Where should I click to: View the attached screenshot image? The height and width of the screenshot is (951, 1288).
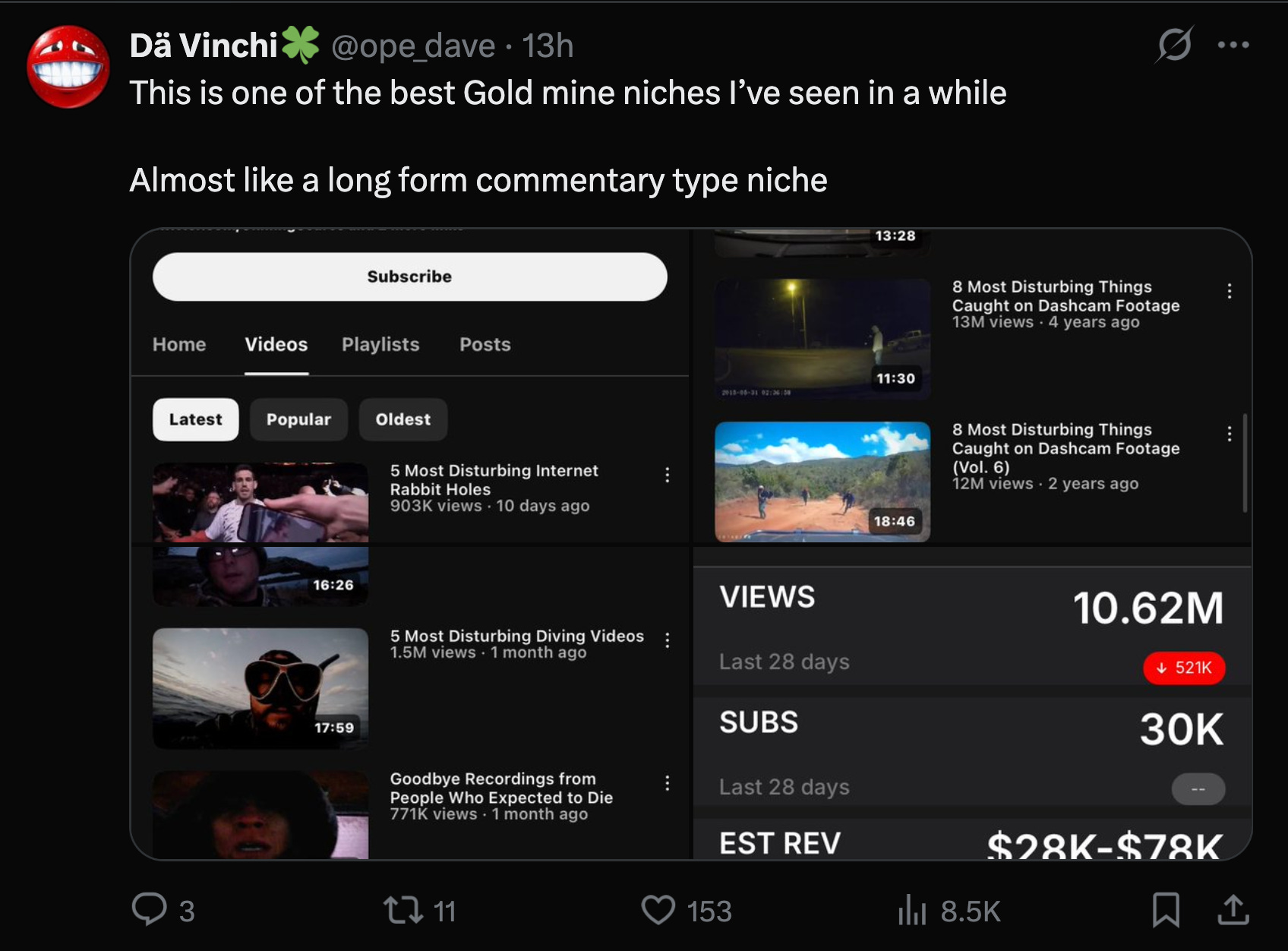(x=690, y=544)
